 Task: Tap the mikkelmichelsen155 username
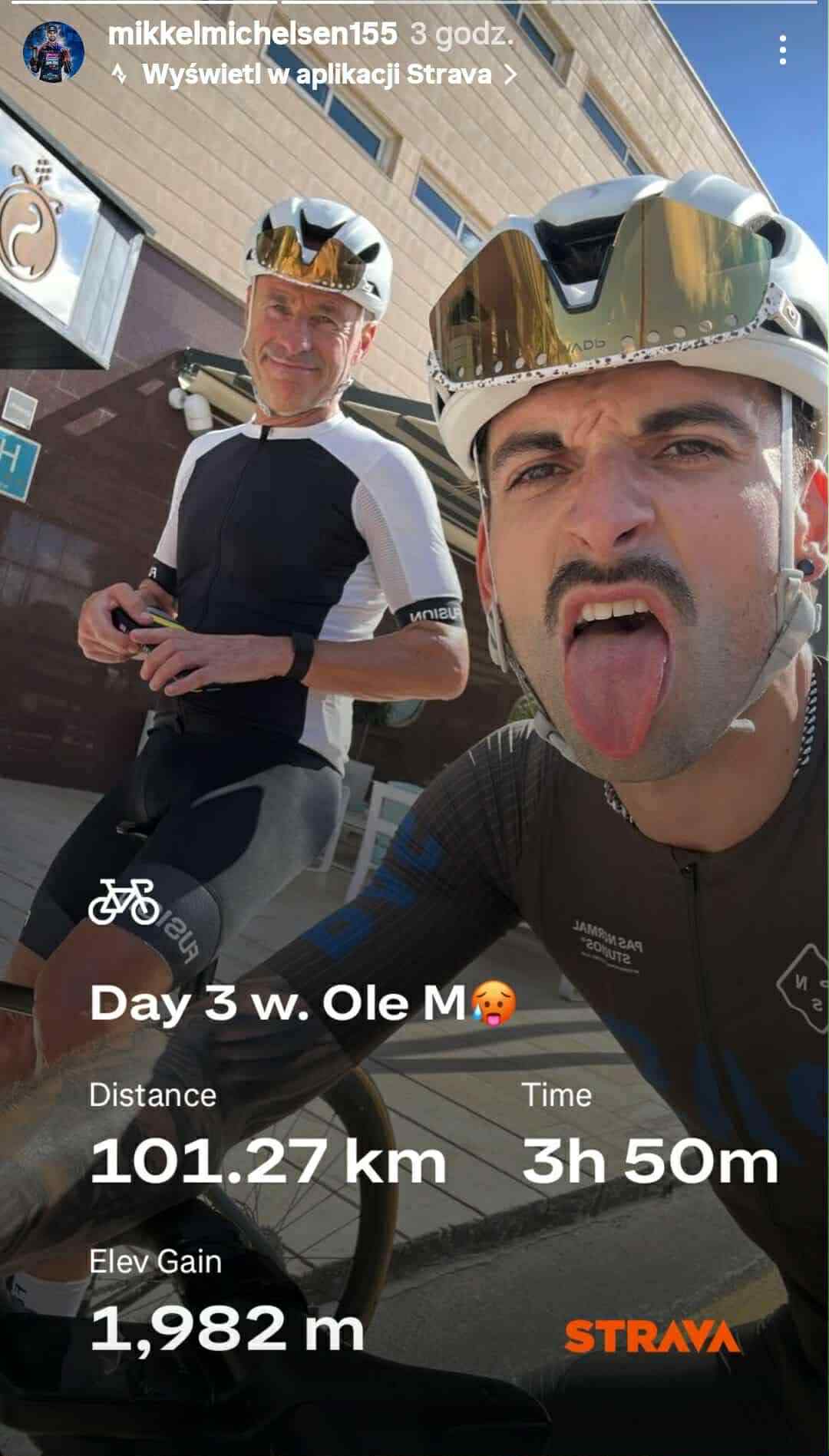point(253,34)
